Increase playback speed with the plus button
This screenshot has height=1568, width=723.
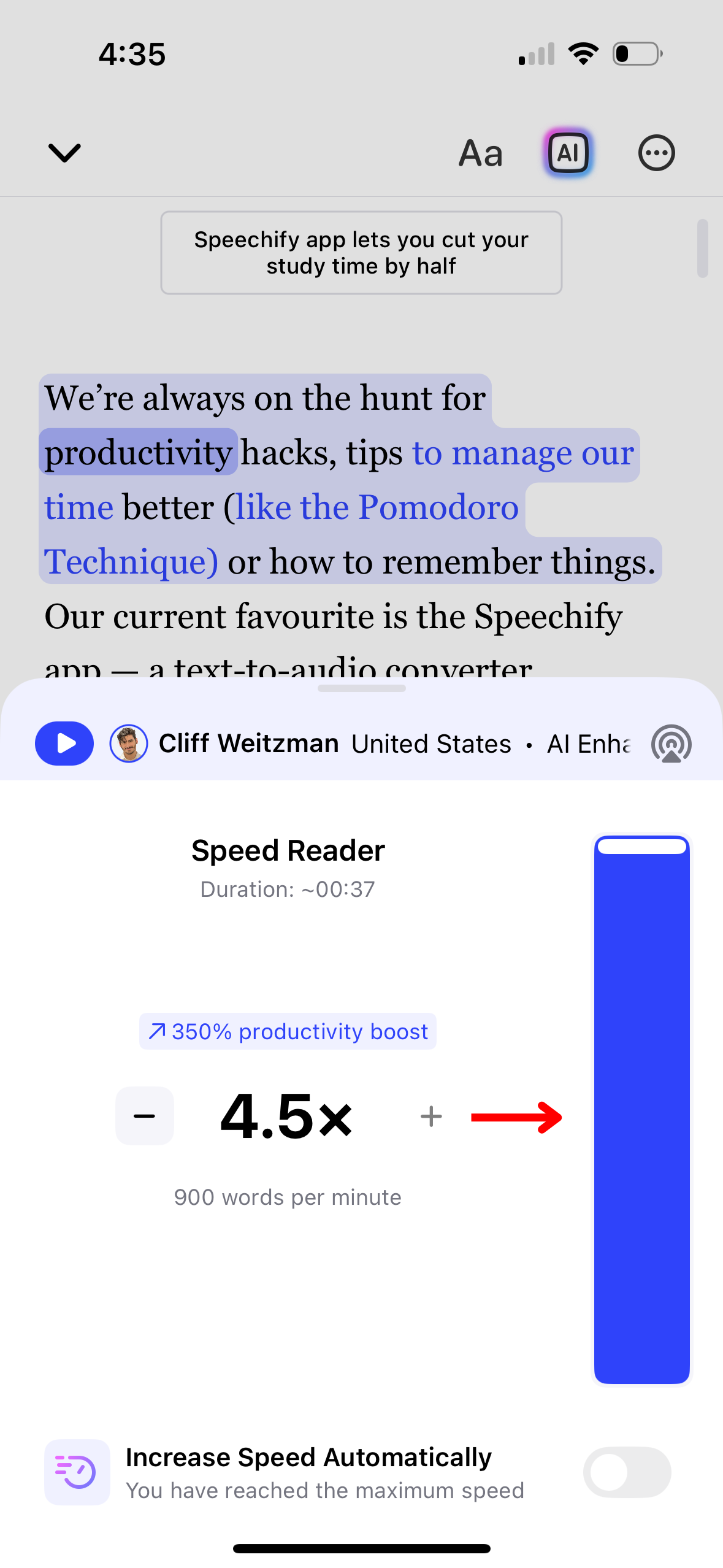point(431,1116)
